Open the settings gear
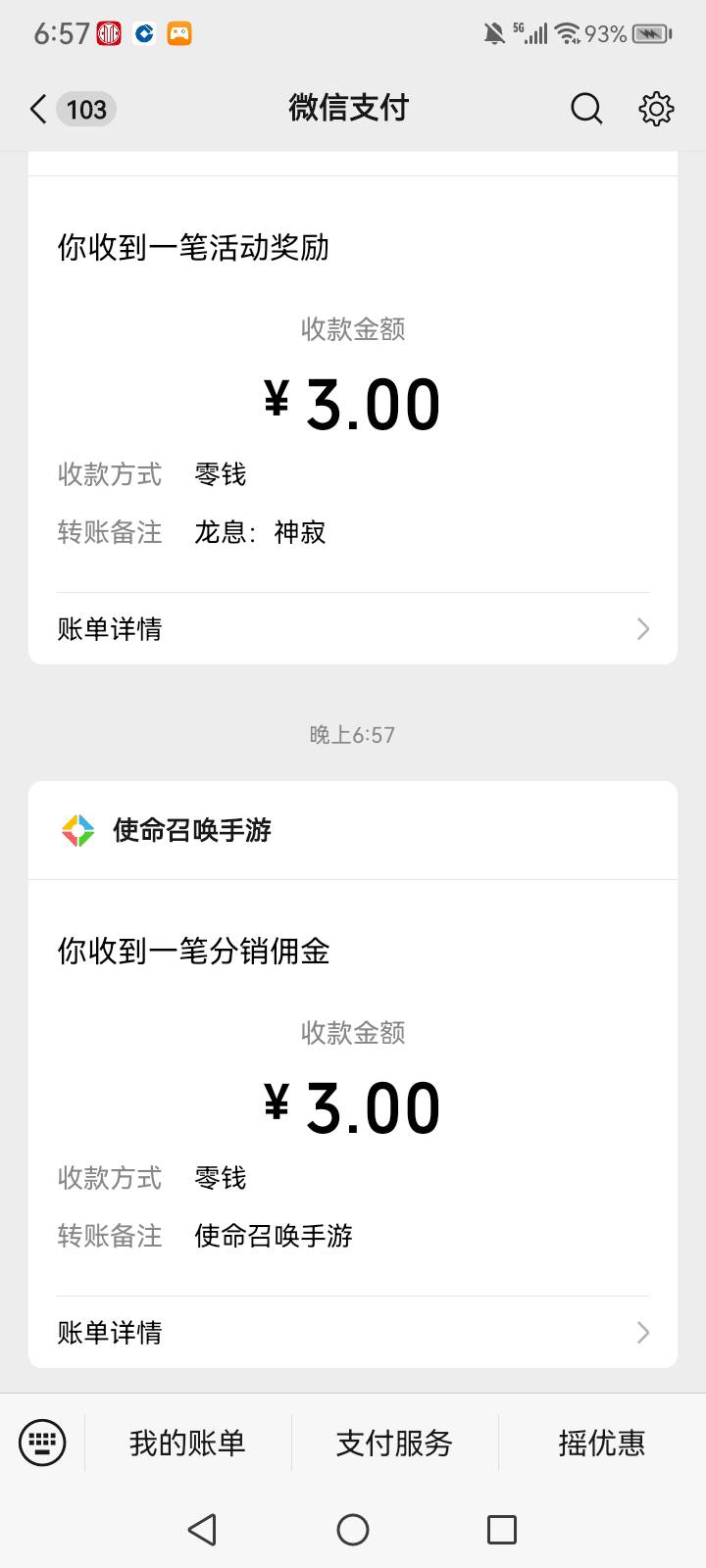706x1568 pixels. 656,109
